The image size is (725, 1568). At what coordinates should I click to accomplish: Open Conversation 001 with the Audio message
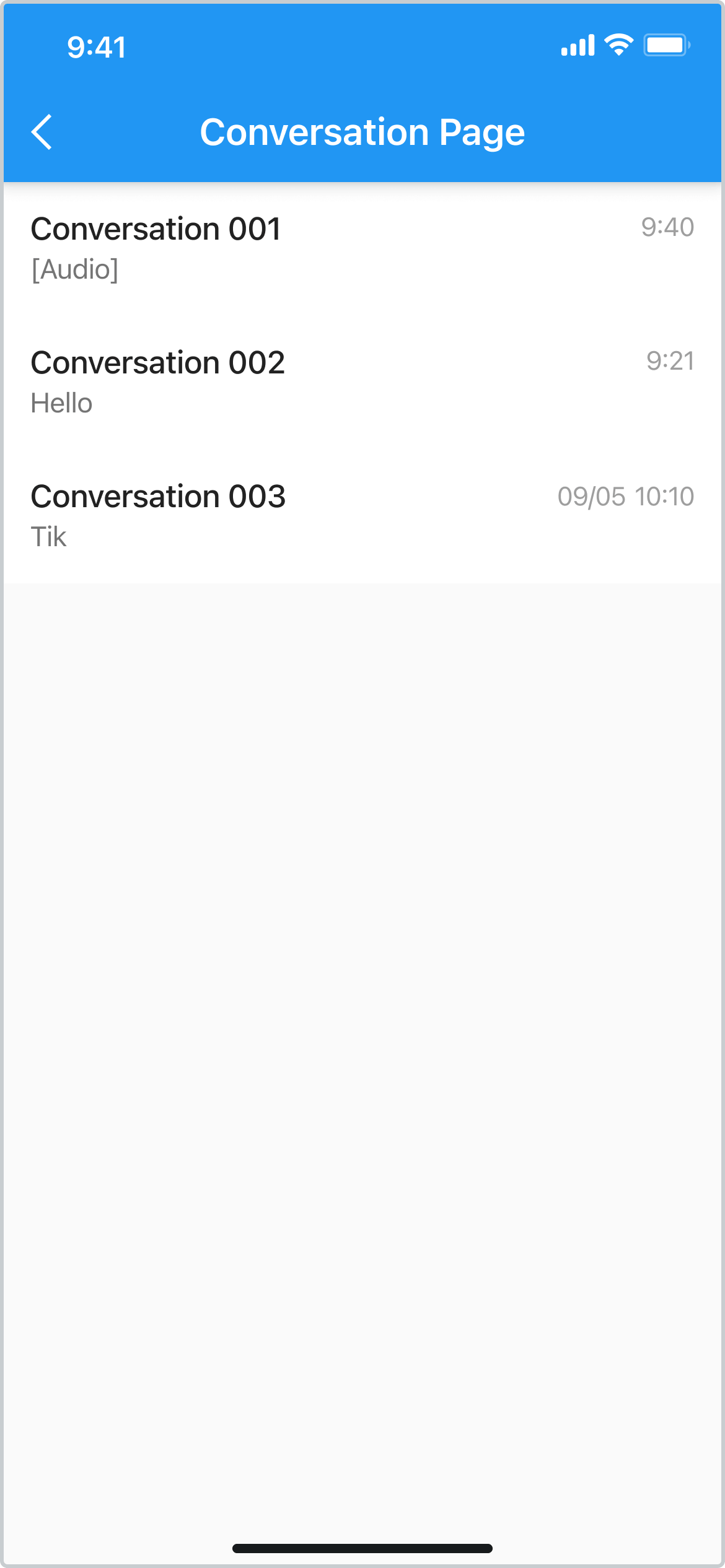pos(362,249)
